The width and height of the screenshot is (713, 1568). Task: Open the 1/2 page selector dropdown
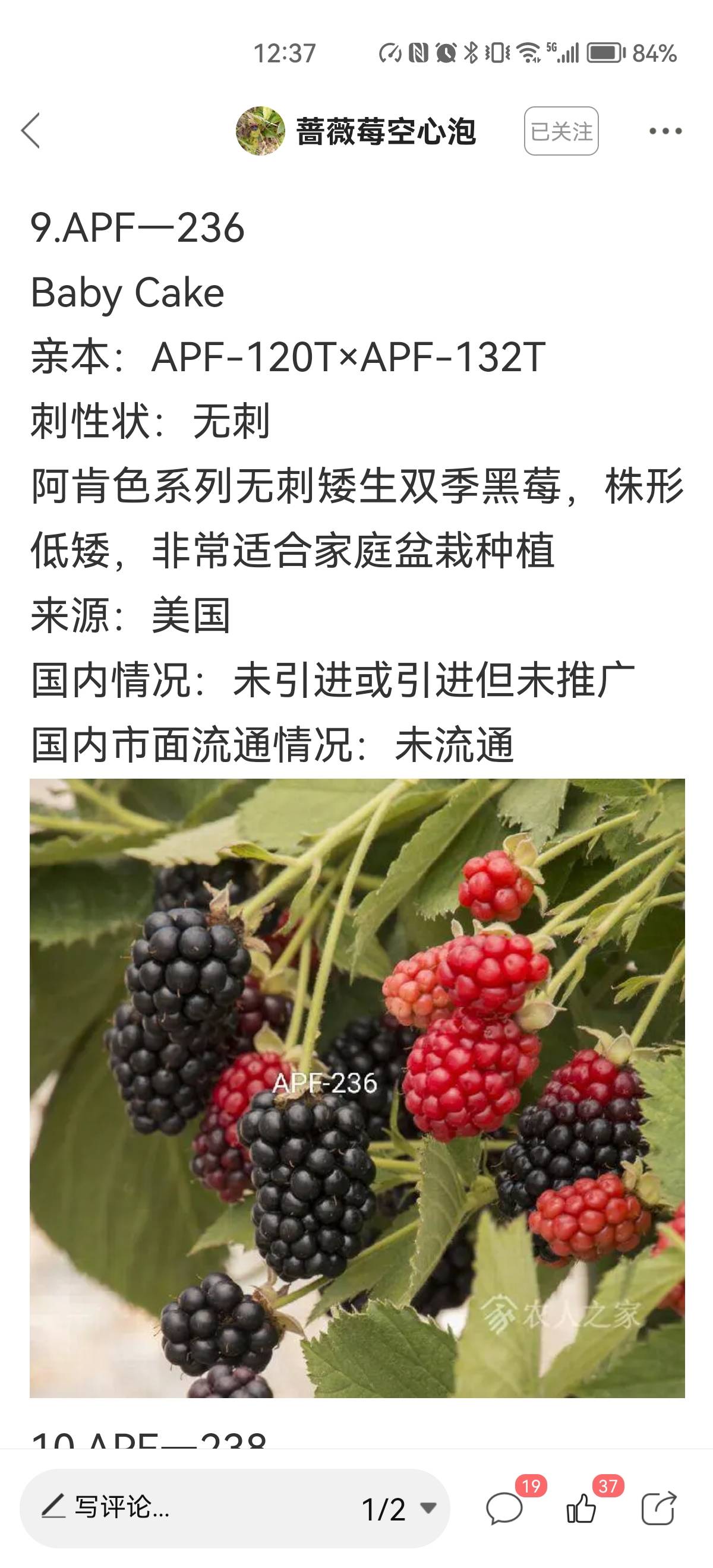(399, 1509)
